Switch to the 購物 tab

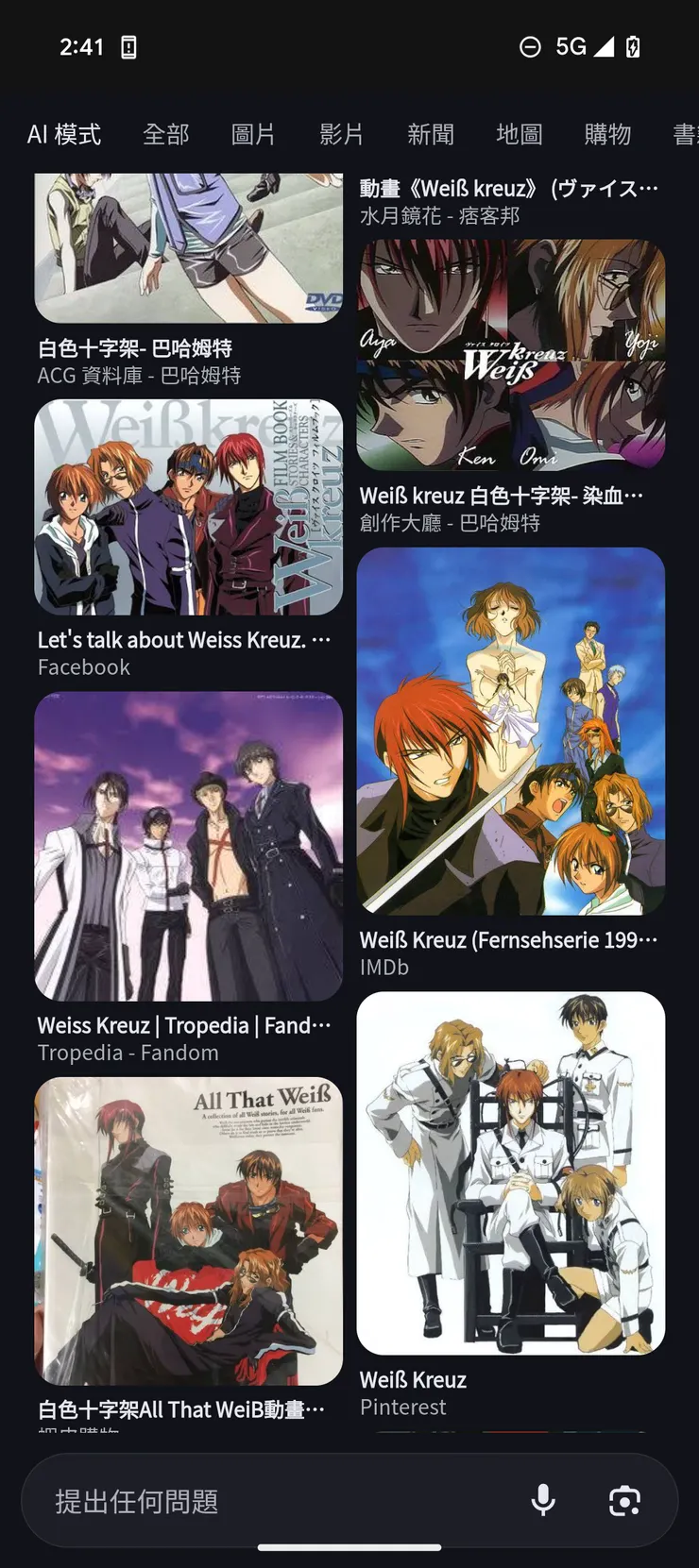coord(607,134)
